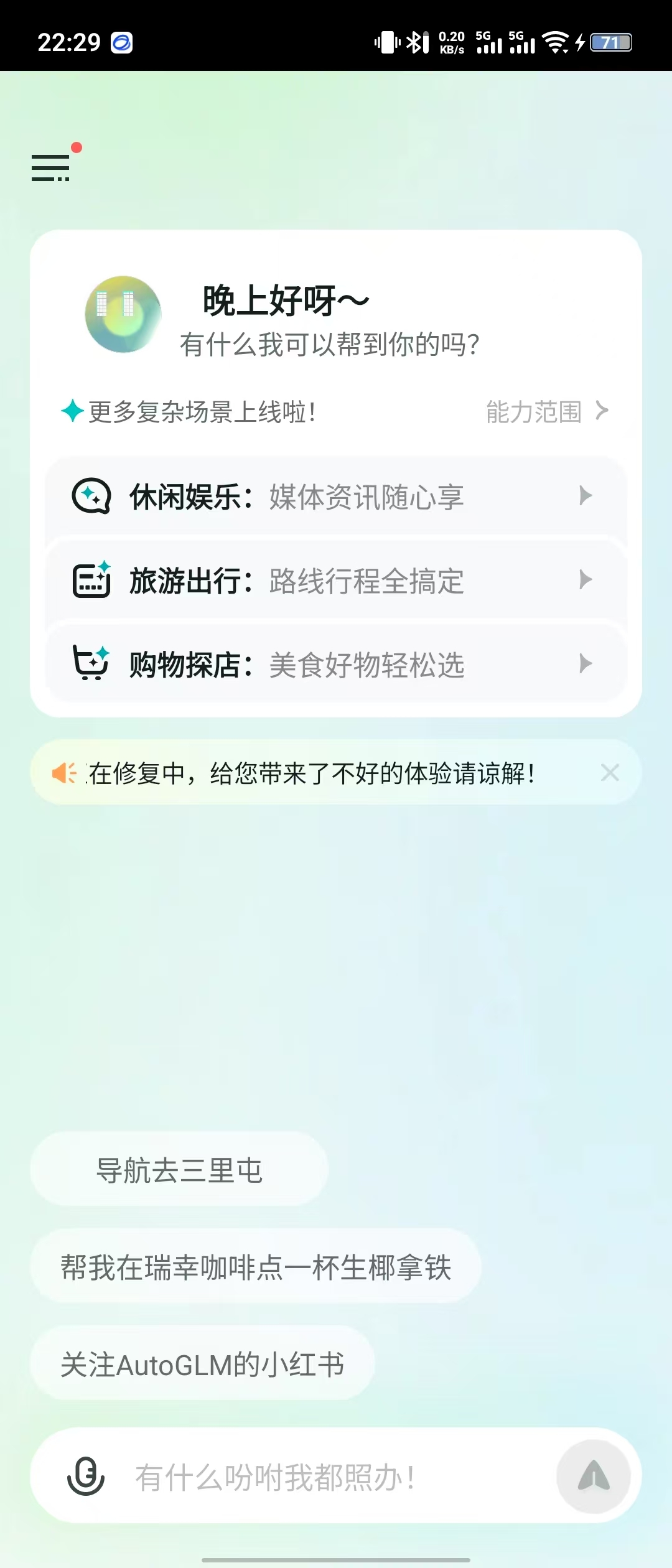
Task: Open the 旅游出行 category row
Action: (336, 581)
